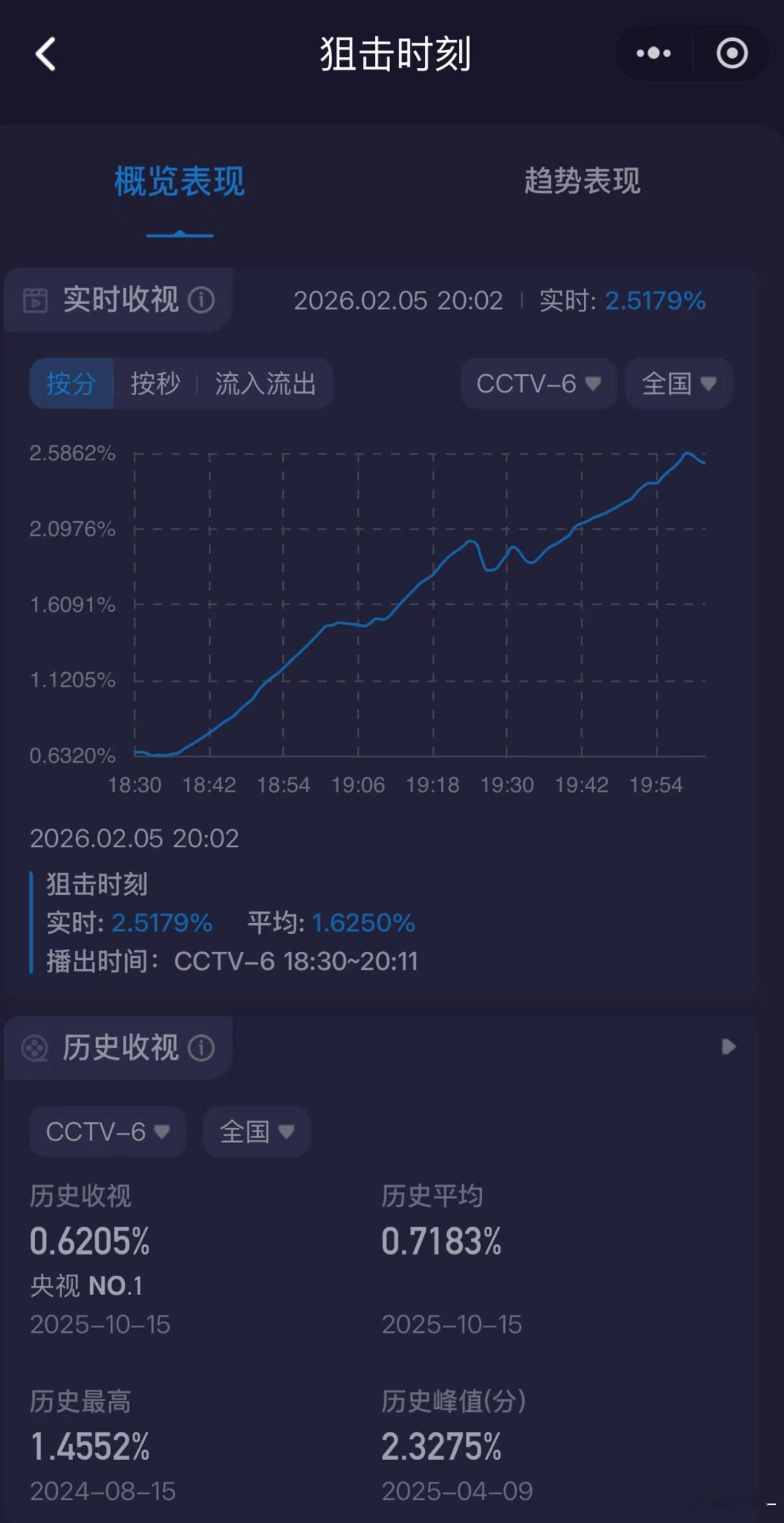Open the info tooltip beside 实时收视
This screenshot has width=784, height=1523.
201,301
